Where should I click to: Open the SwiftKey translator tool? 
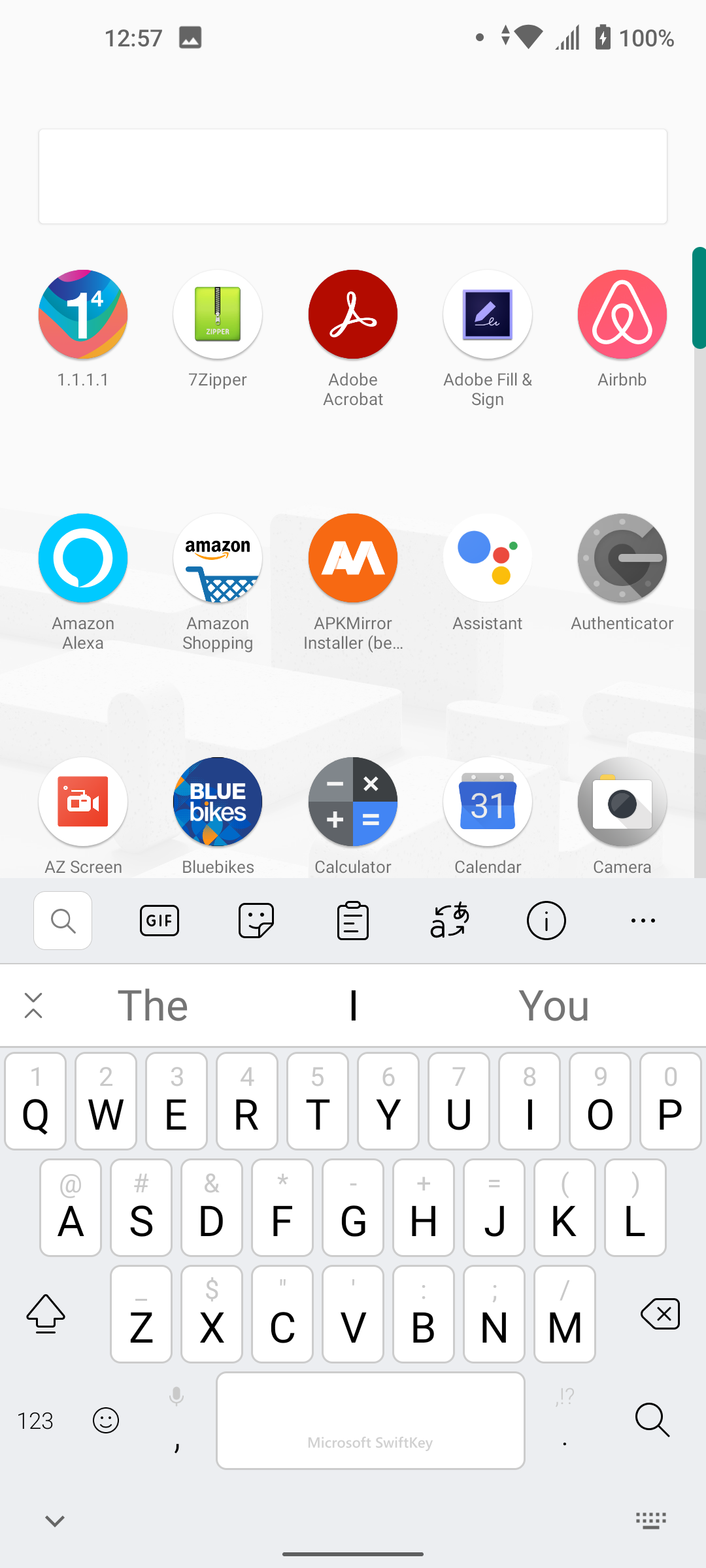(449, 920)
